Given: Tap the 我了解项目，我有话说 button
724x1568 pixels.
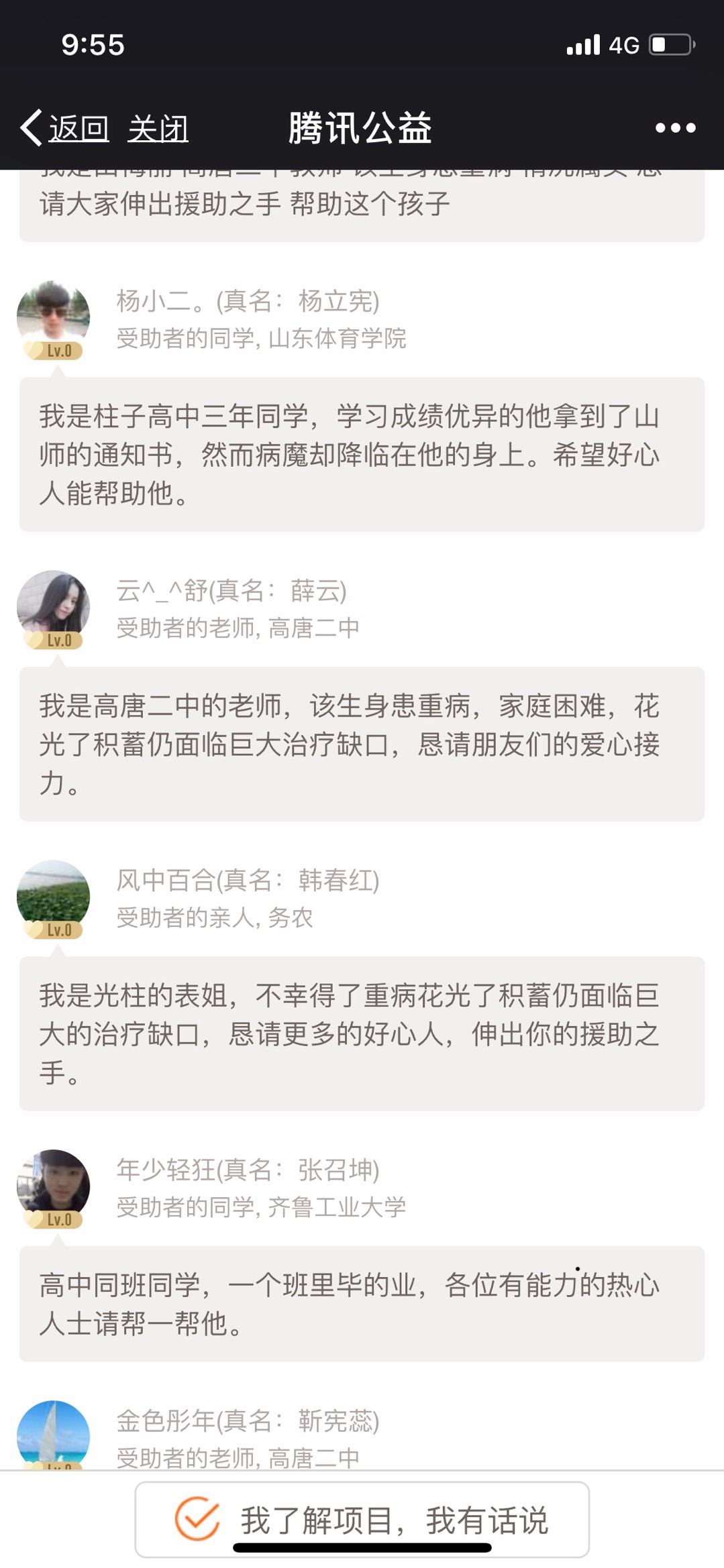Looking at the screenshot, I should pos(362,1519).
